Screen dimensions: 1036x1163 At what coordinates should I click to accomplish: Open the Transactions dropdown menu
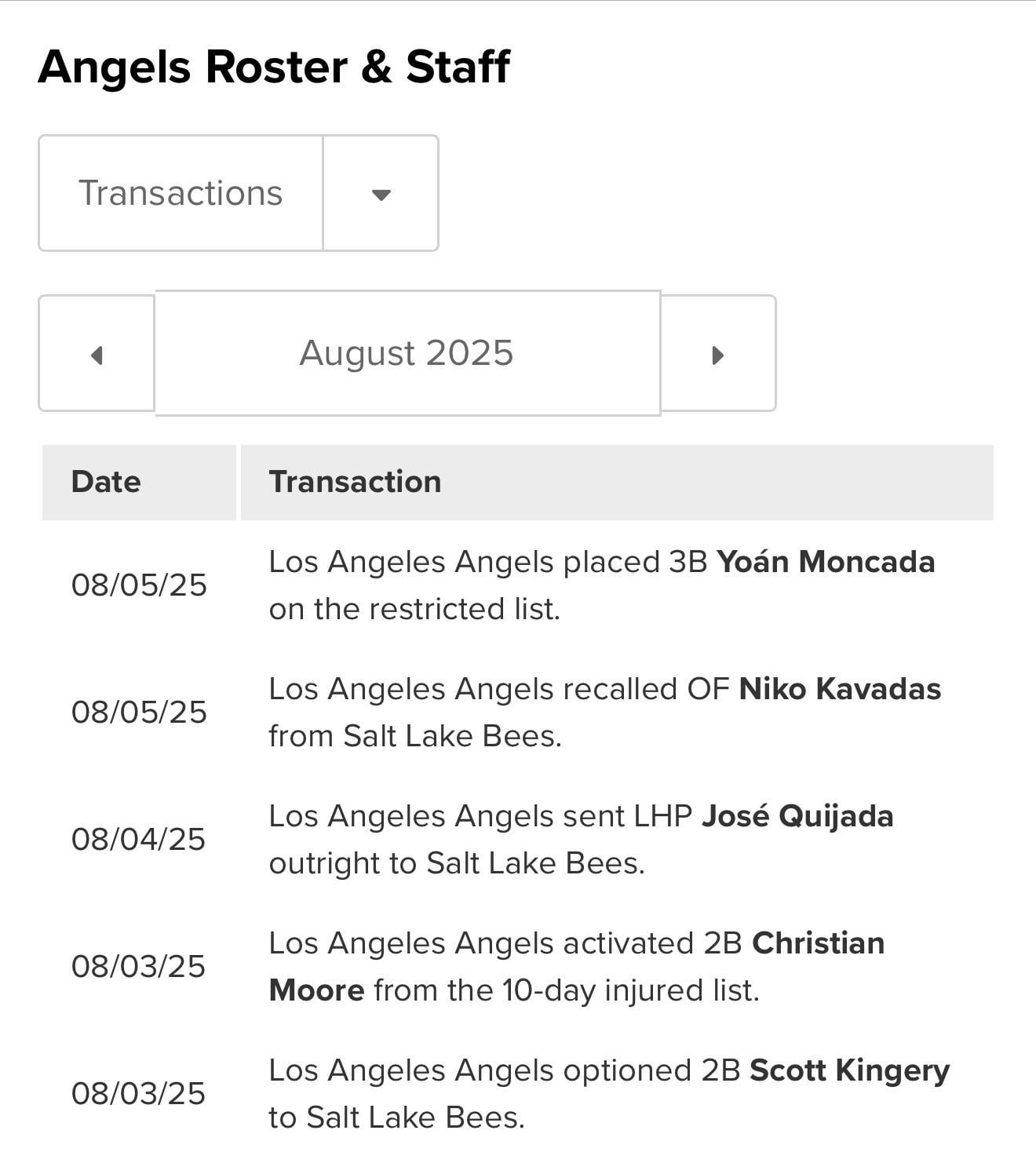(381, 194)
